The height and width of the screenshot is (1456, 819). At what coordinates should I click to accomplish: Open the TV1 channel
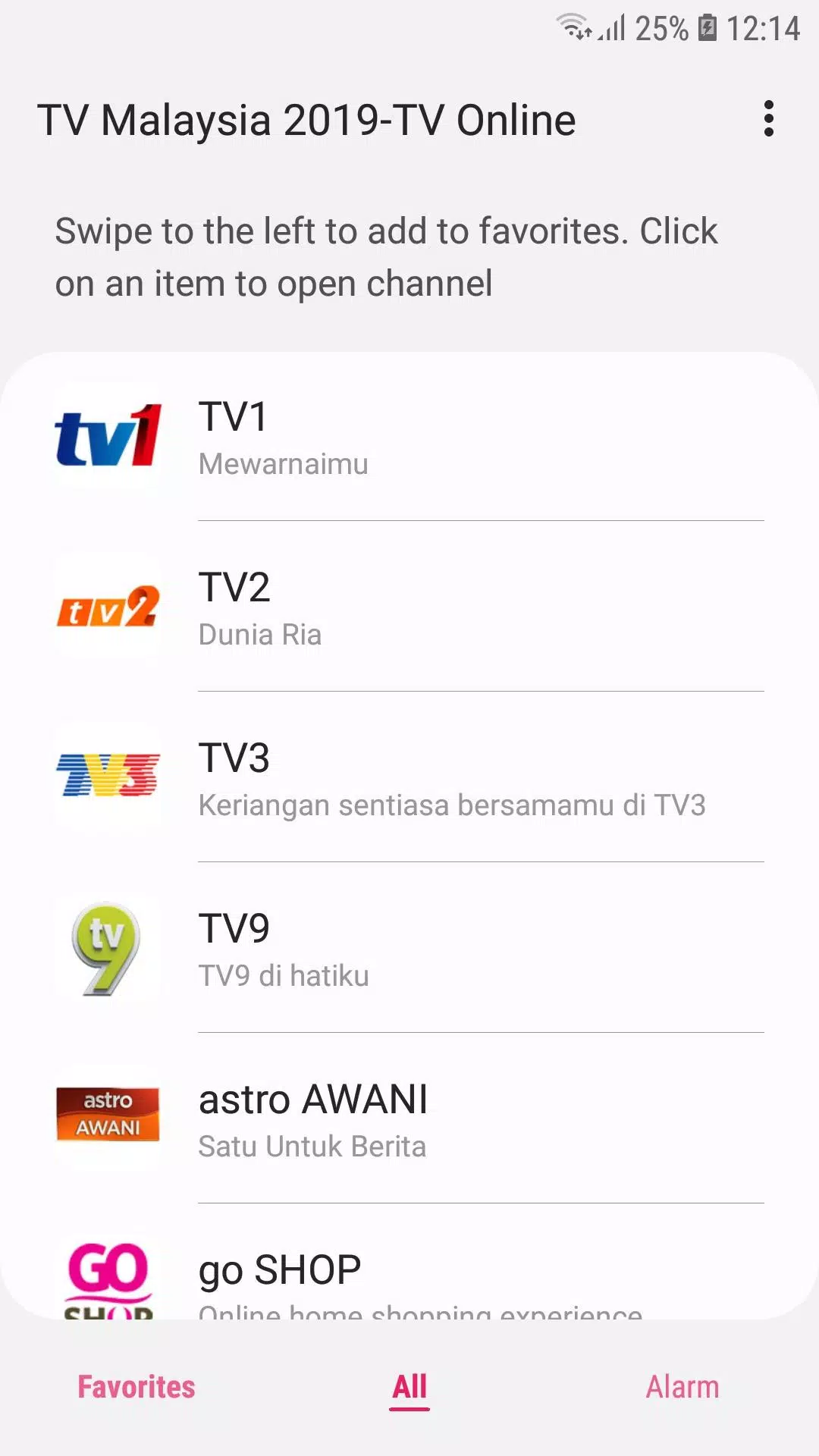click(409, 436)
